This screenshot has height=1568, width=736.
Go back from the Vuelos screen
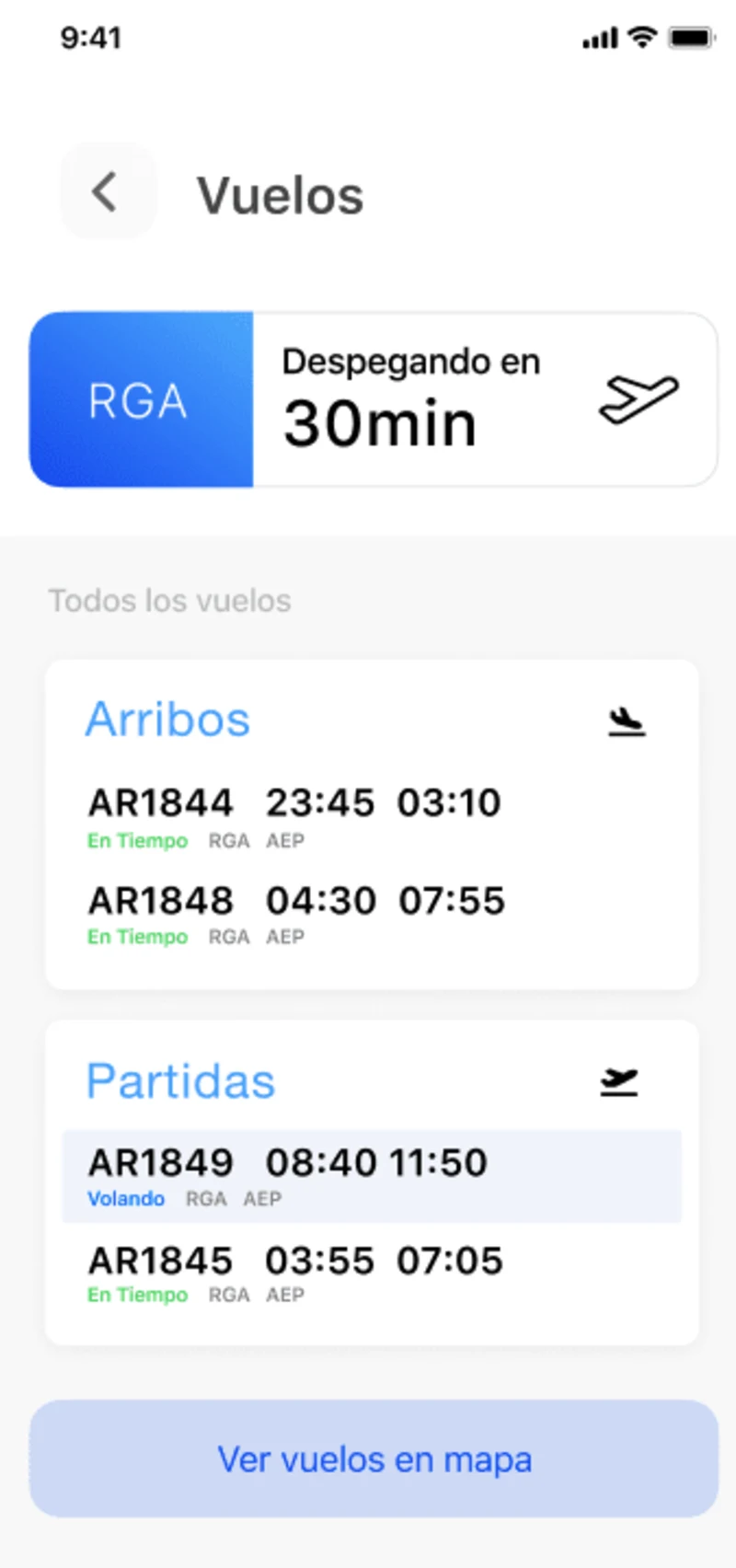pos(108,191)
